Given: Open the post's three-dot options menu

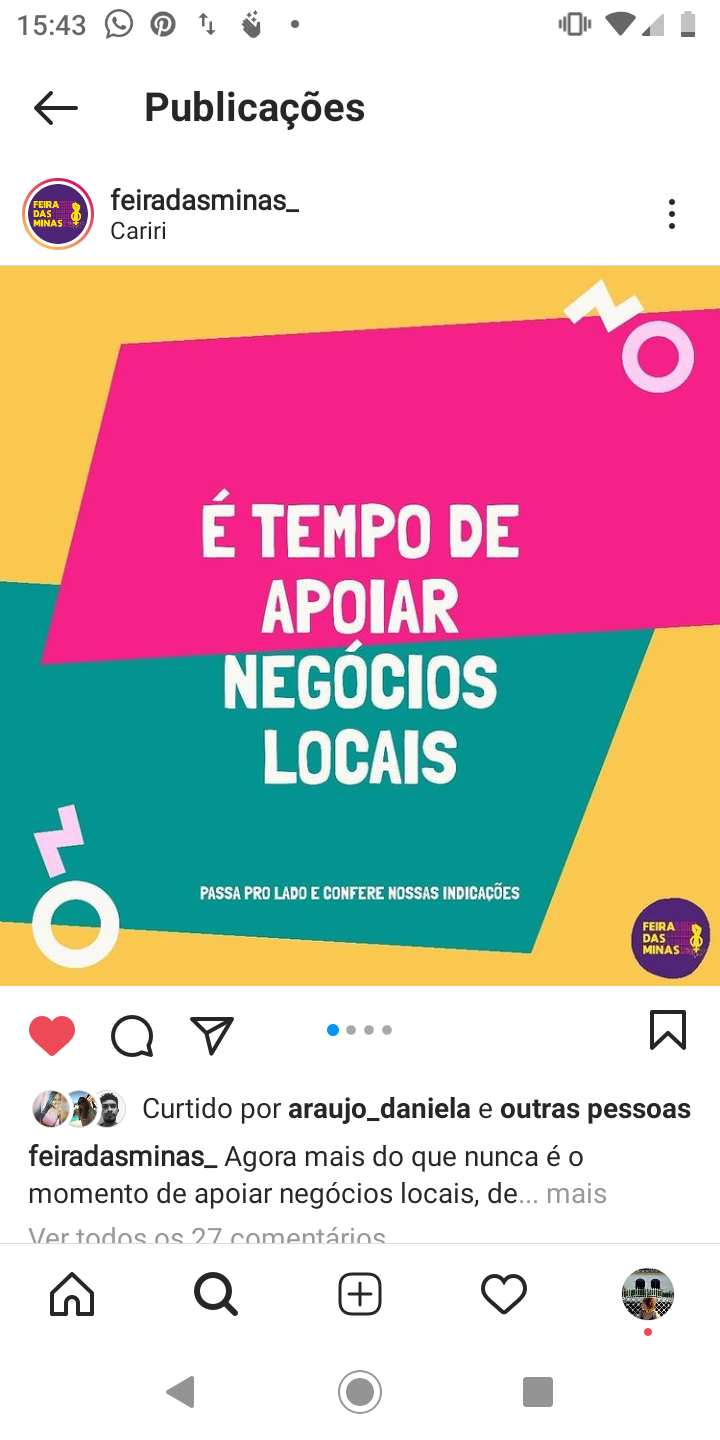Looking at the screenshot, I should (x=671, y=214).
